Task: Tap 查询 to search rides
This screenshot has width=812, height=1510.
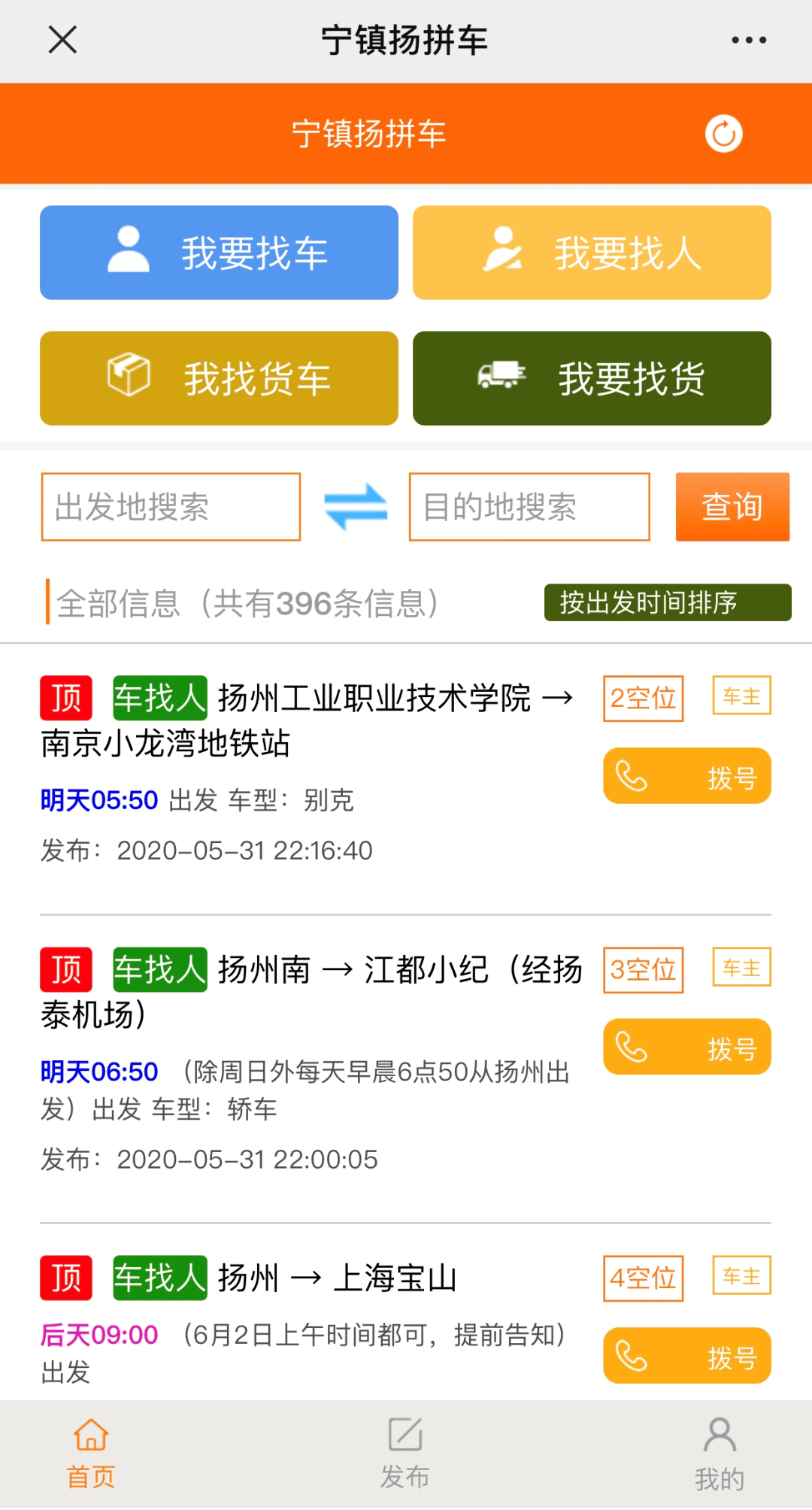Action: tap(732, 507)
